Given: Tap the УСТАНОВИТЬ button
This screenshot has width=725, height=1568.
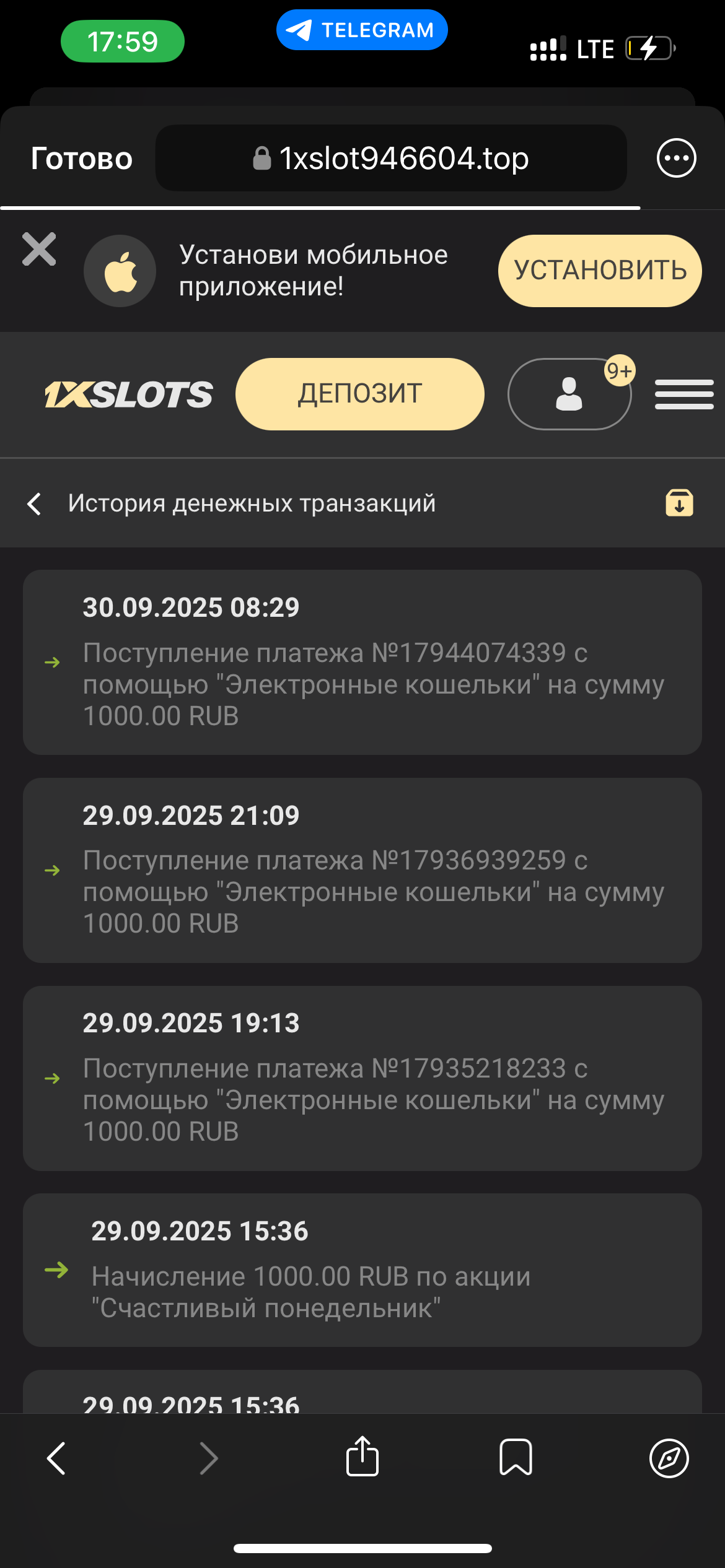Looking at the screenshot, I should click(x=600, y=271).
